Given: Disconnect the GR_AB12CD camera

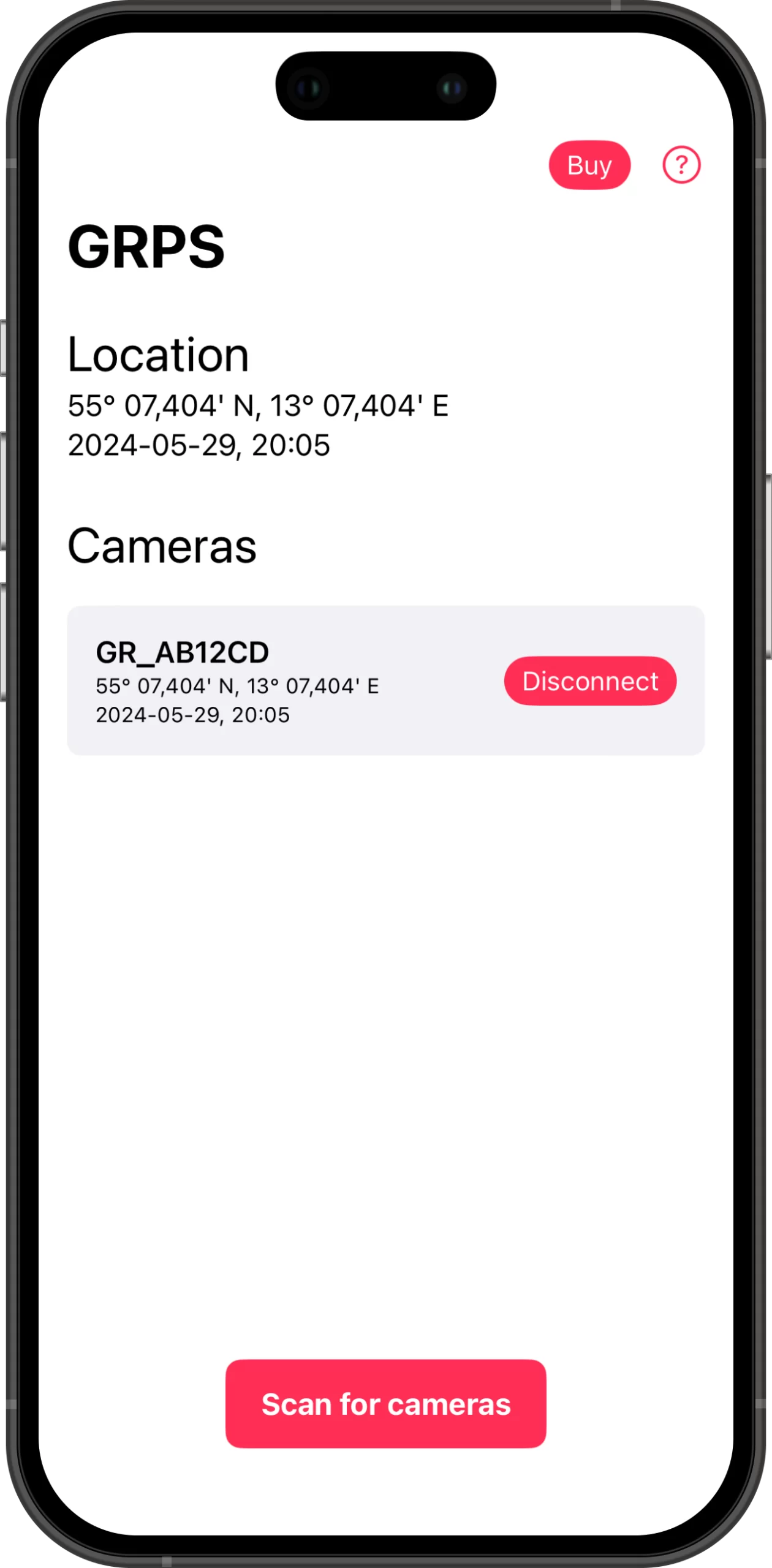Looking at the screenshot, I should coord(590,681).
